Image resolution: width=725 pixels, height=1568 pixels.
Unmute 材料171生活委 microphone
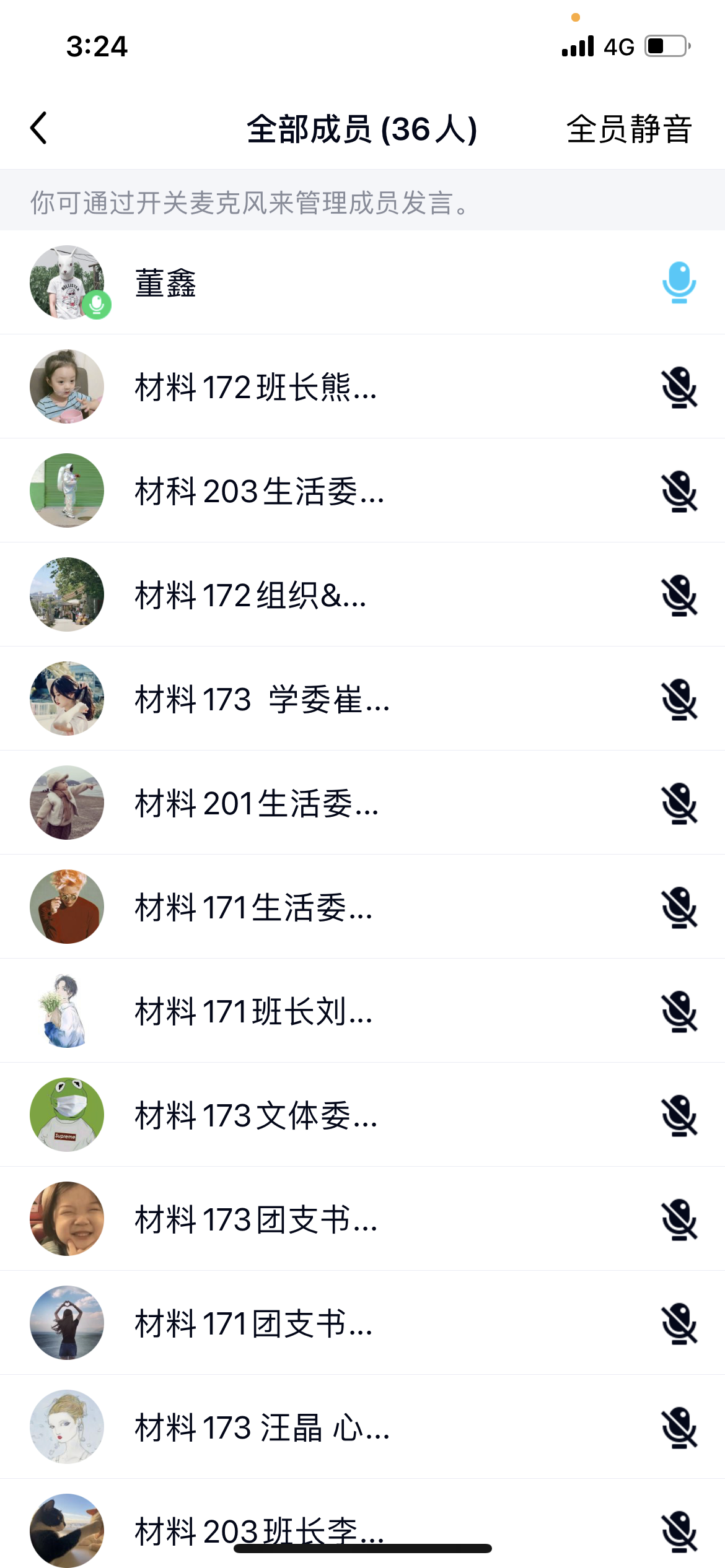[x=679, y=908]
